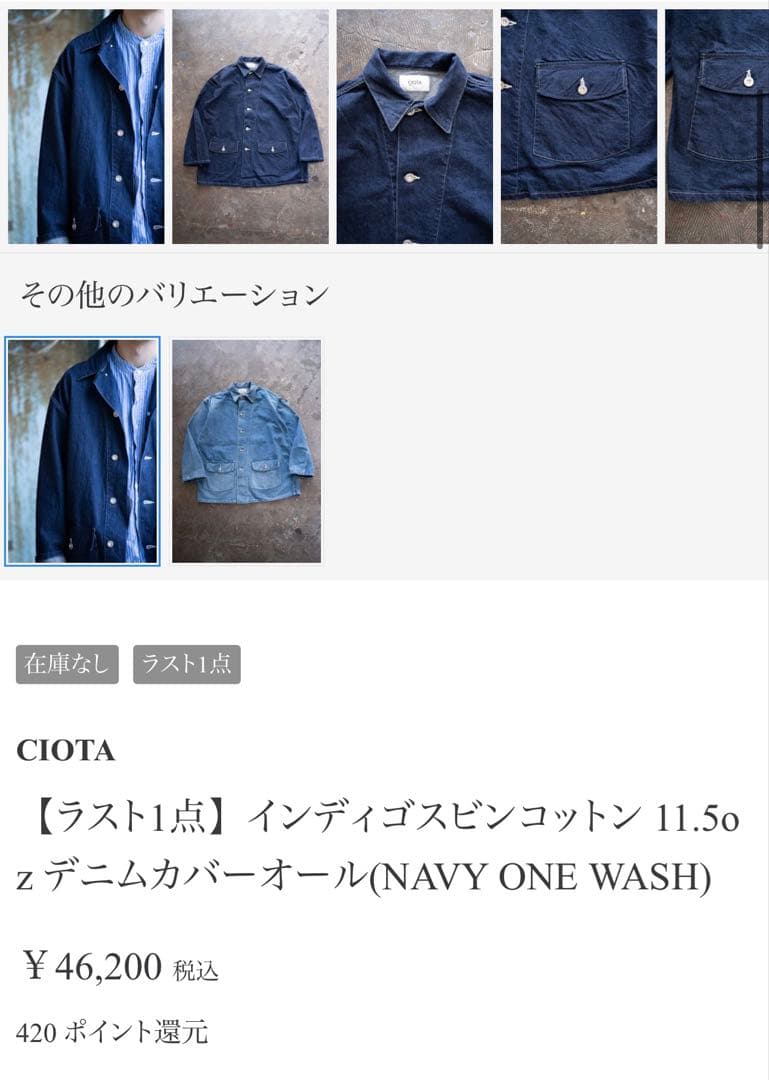The width and height of the screenshot is (769, 1080).
Task: Select the navy variation thumbnail with blue border
Action: [x=83, y=450]
